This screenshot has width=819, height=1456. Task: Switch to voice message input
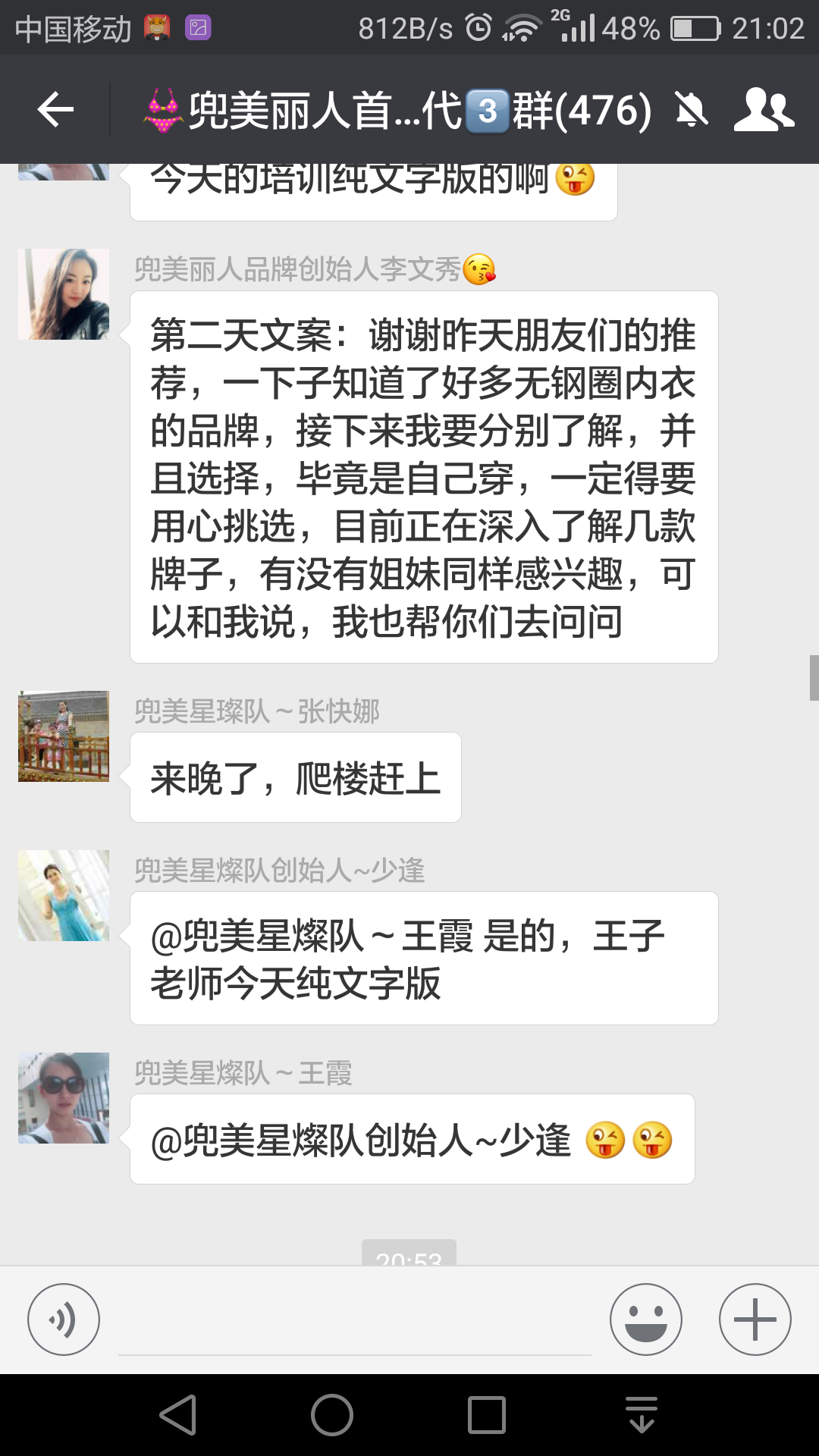click(64, 1319)
